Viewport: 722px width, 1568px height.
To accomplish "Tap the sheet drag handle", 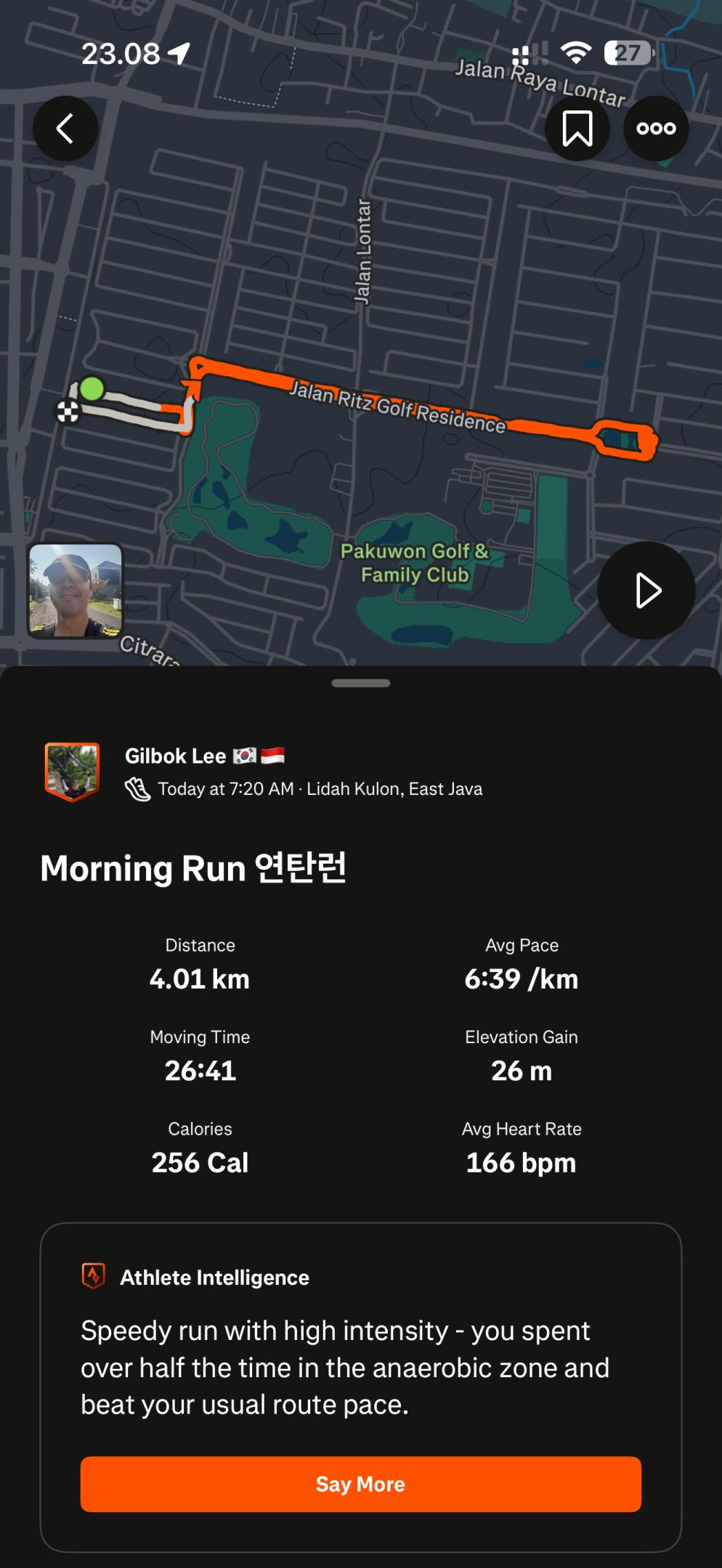I will click(x=360, y=683).
